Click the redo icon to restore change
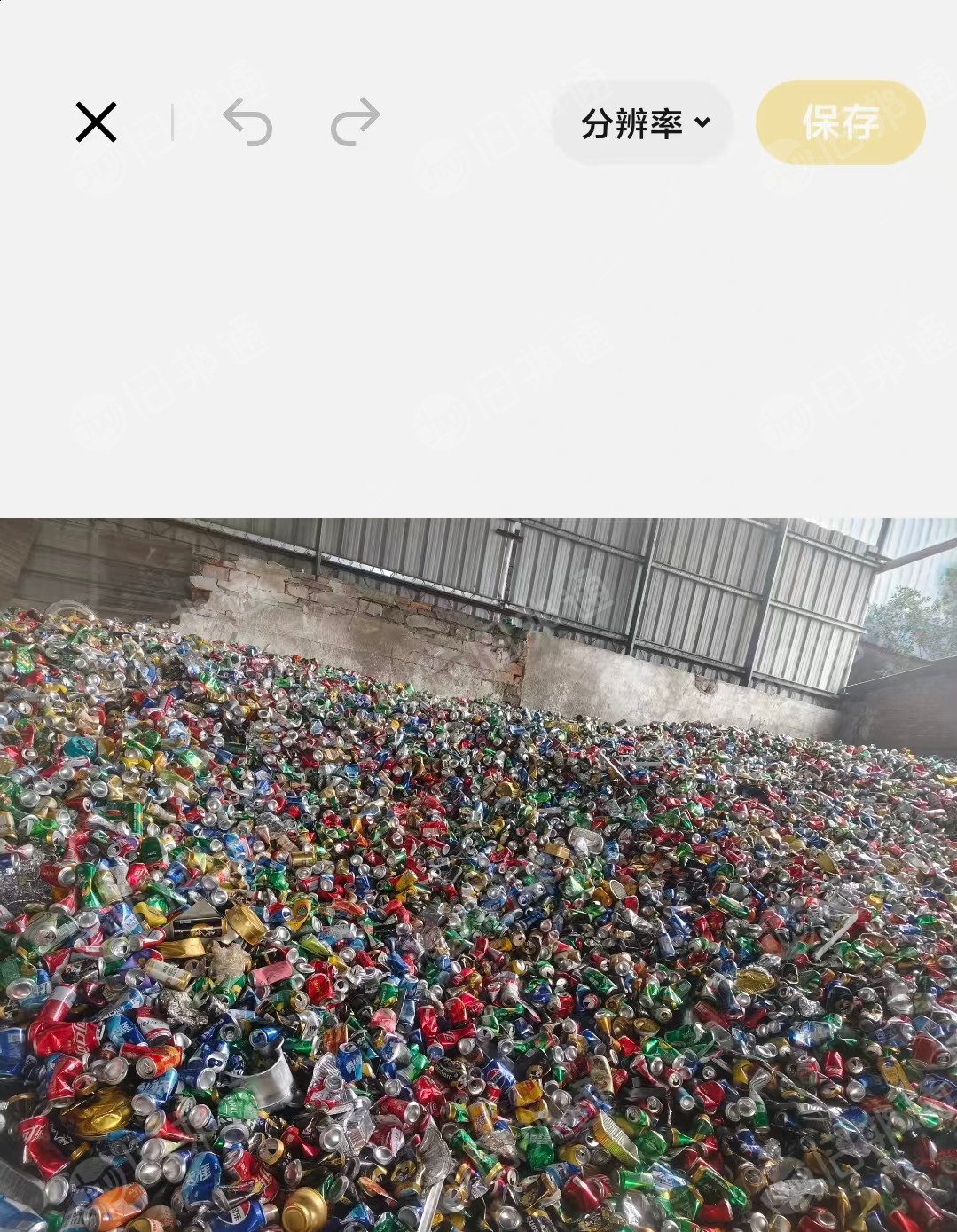 tap(353, 123)
